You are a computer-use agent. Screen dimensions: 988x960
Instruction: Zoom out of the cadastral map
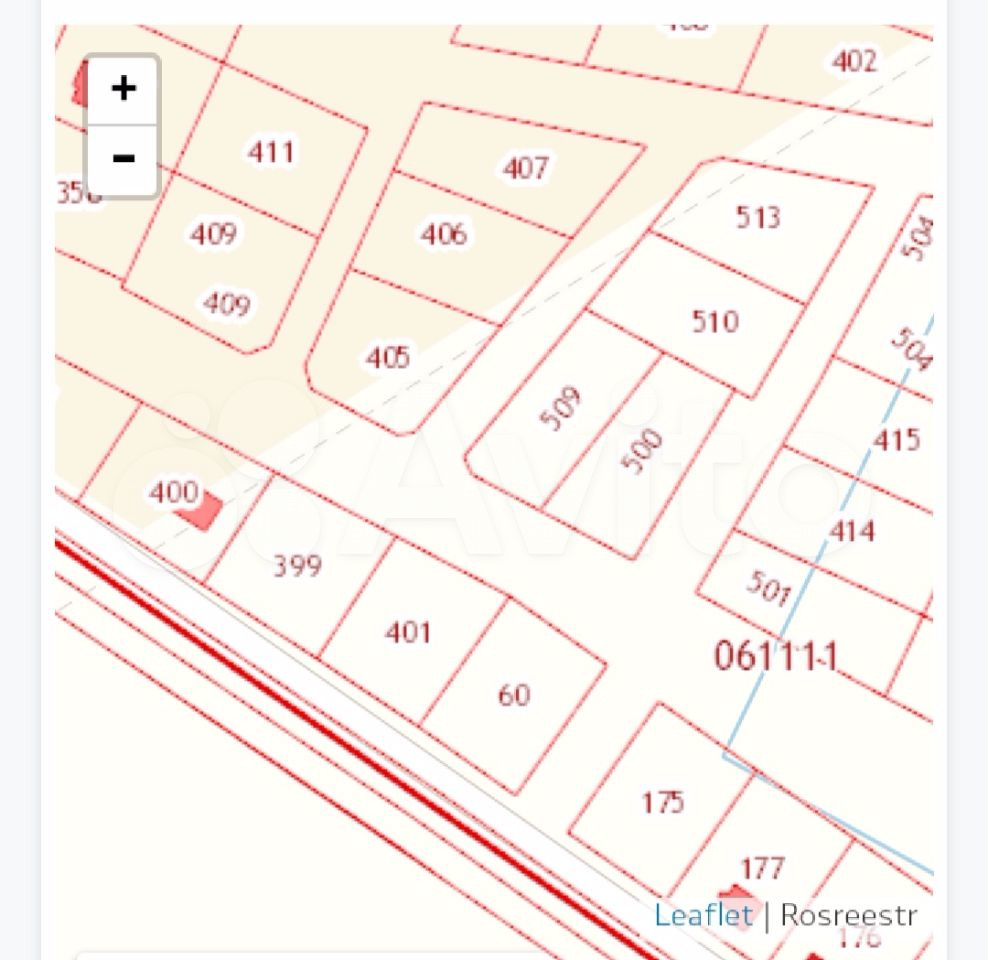pyautogui.click(x=123, y=159)
